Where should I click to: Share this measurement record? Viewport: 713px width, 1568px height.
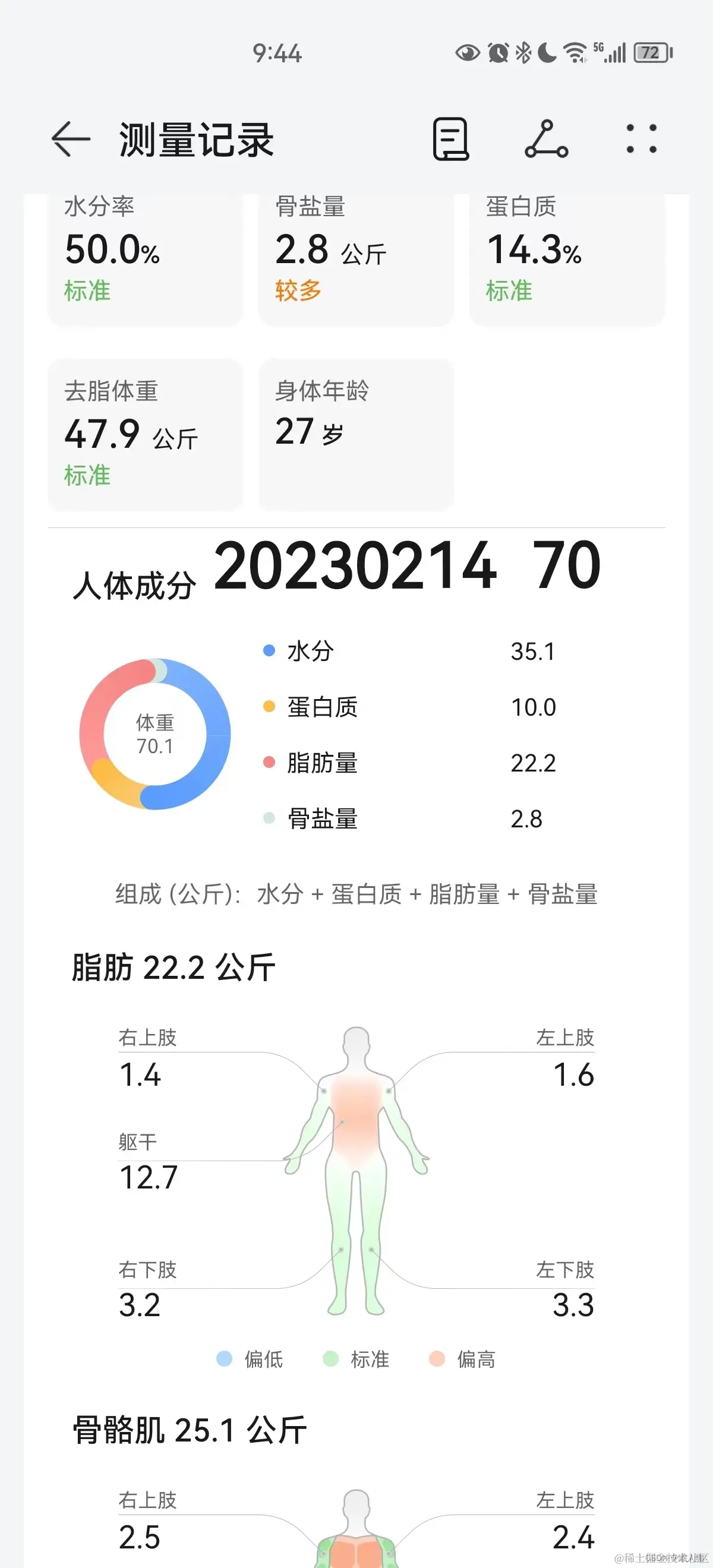tap(546, 139)
